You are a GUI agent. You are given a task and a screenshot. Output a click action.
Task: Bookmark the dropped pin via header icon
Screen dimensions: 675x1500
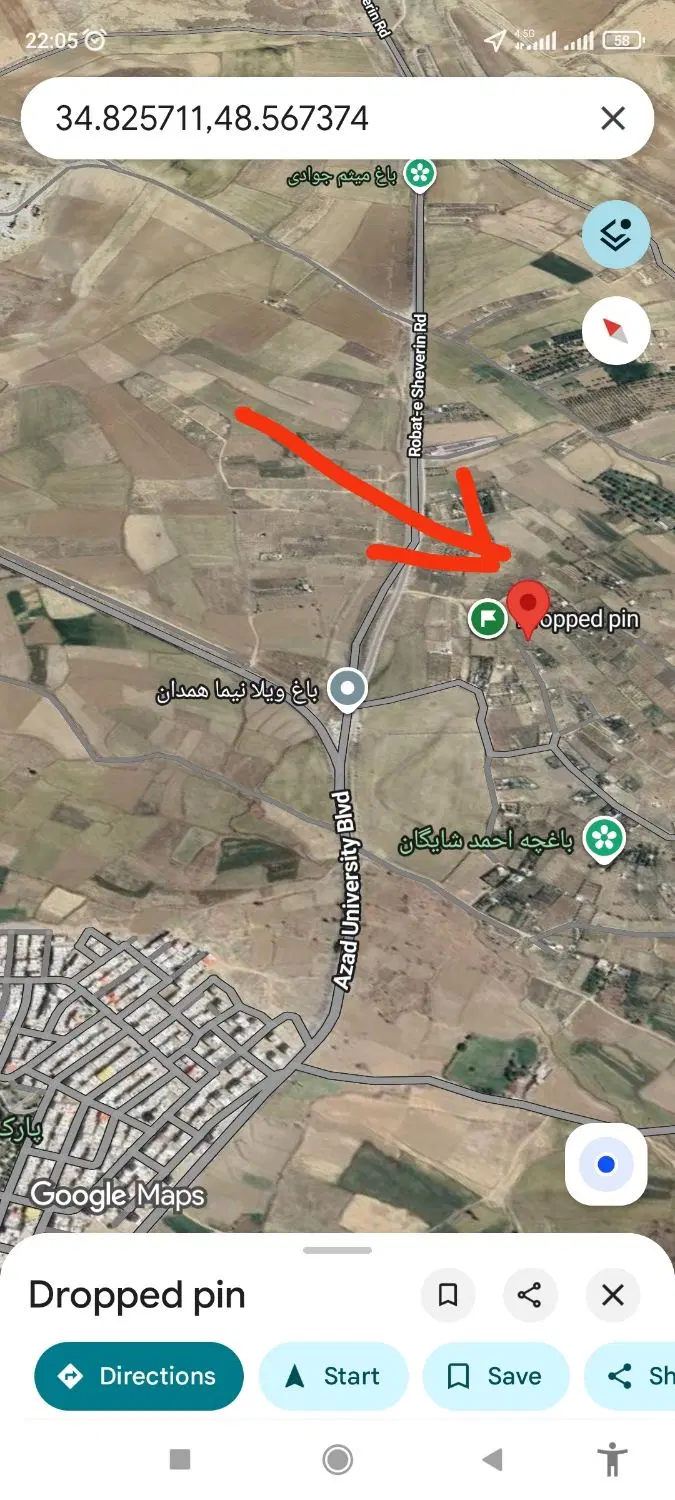coord(448,1295)
